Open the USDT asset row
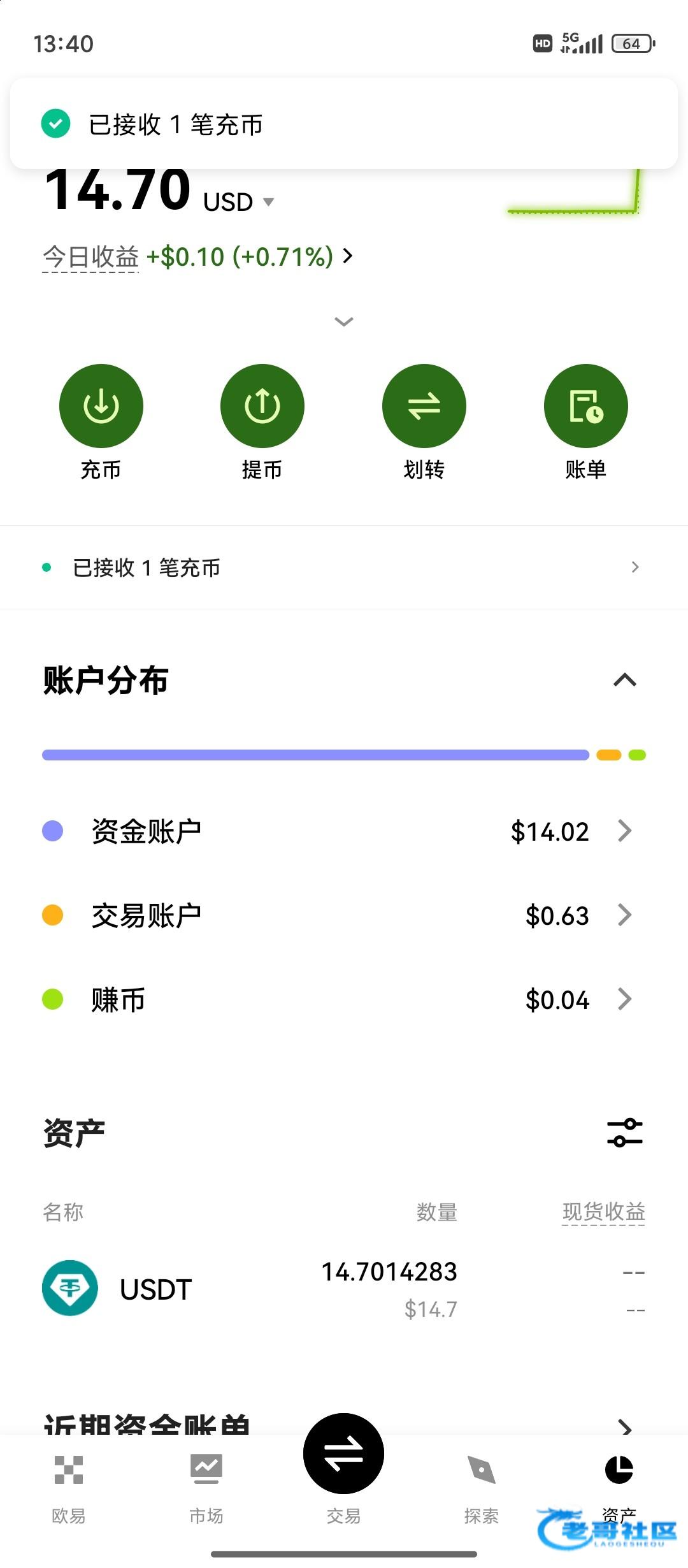688x1568 pixels. [344, 1289]
